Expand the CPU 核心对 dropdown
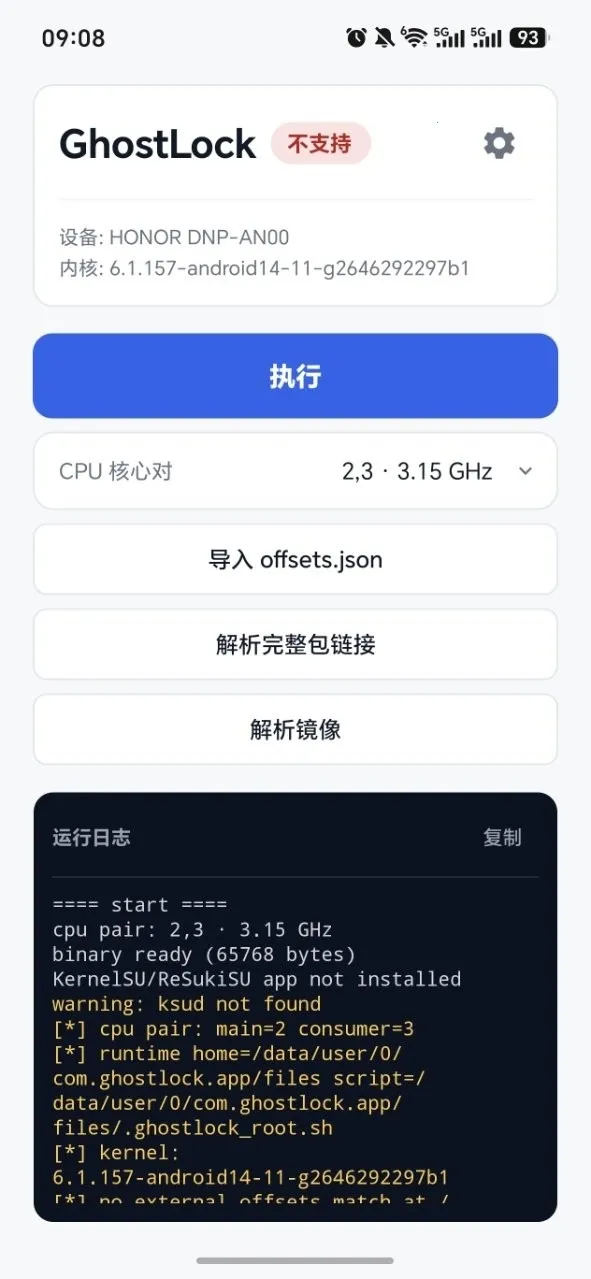This screenshot has width=591, height=1279. point(295,471)
